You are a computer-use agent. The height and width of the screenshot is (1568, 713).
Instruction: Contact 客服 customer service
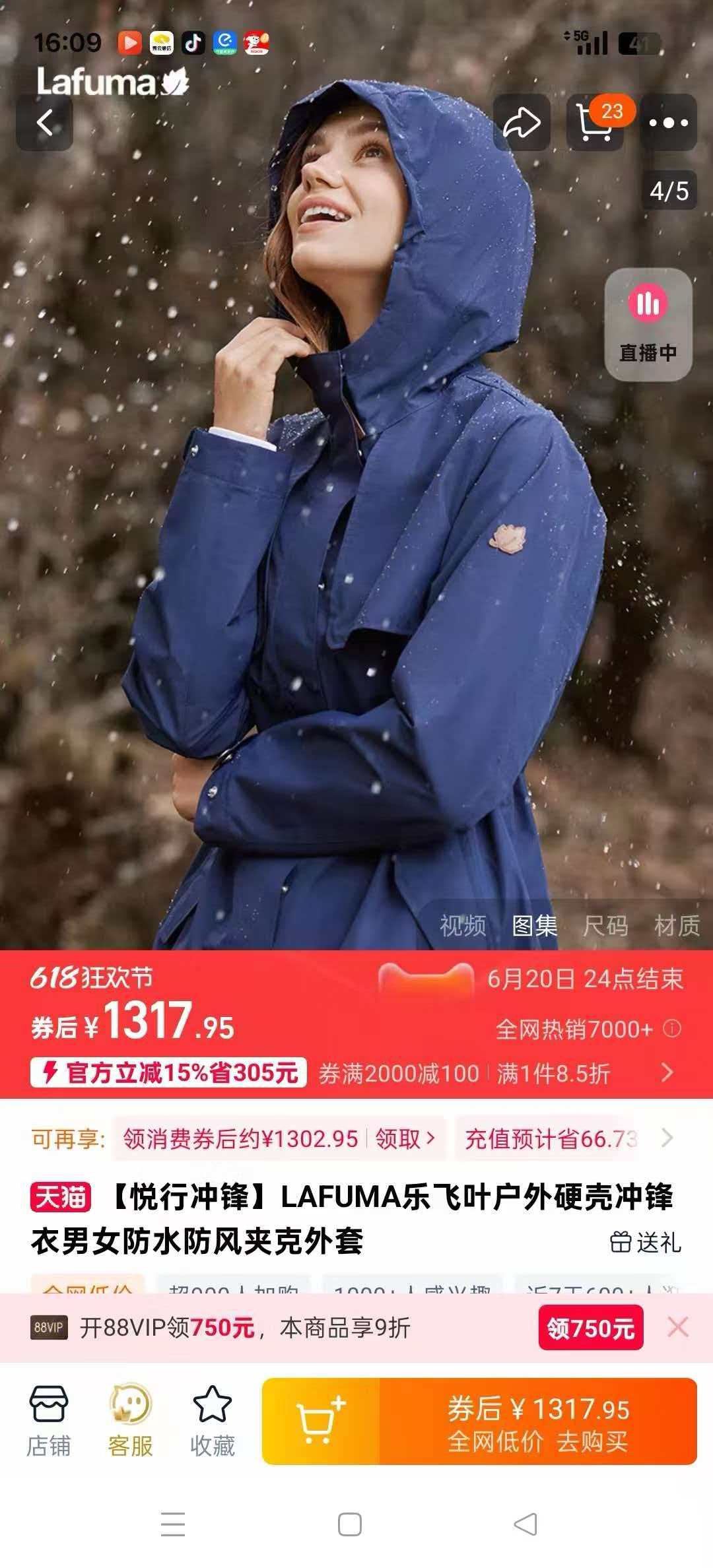130,1421
